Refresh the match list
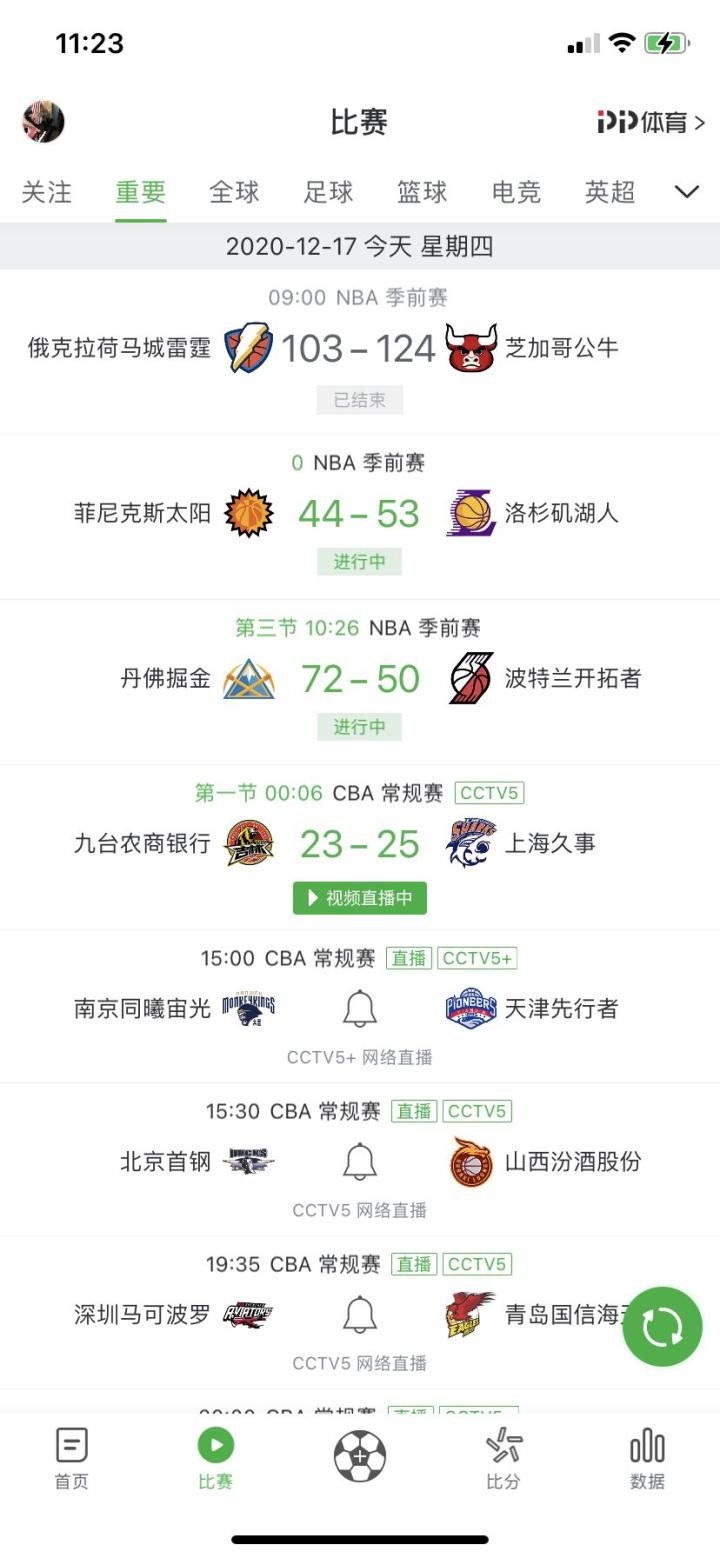720x1558 pixels. pyautogui.click(x=662, y=1327)
